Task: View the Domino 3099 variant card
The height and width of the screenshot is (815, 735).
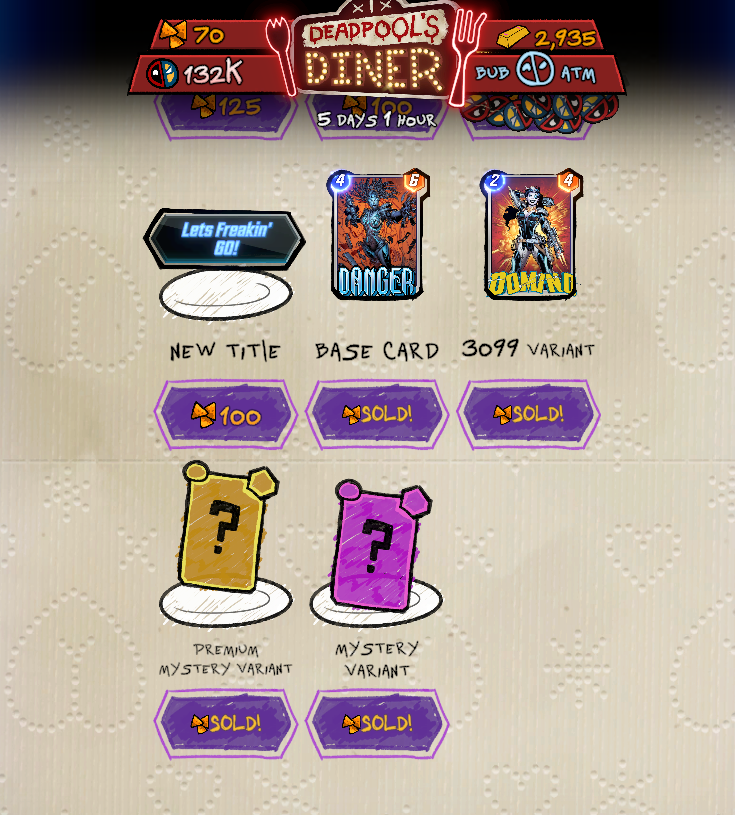Action: coord(530,236)
